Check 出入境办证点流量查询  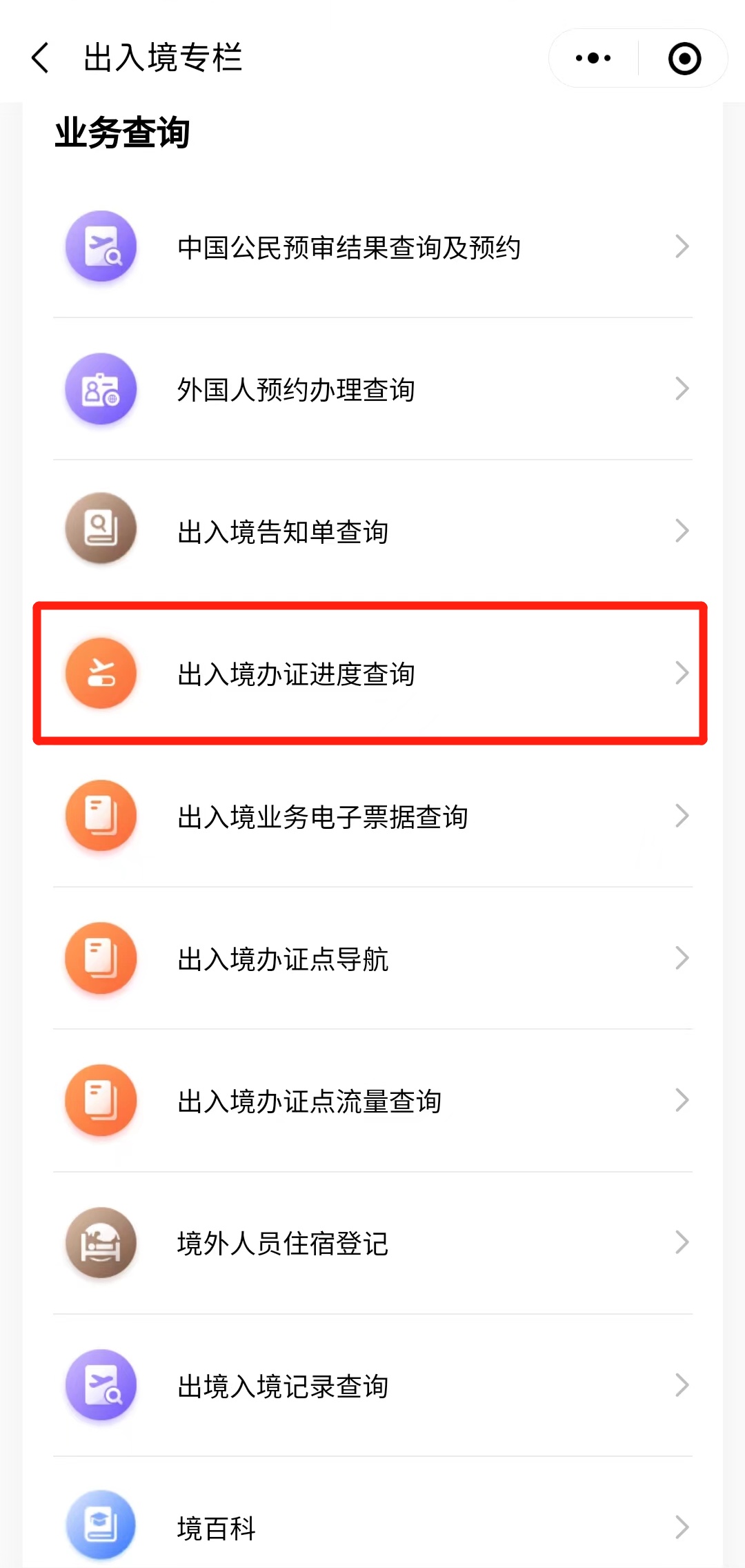click(372, 1101)
